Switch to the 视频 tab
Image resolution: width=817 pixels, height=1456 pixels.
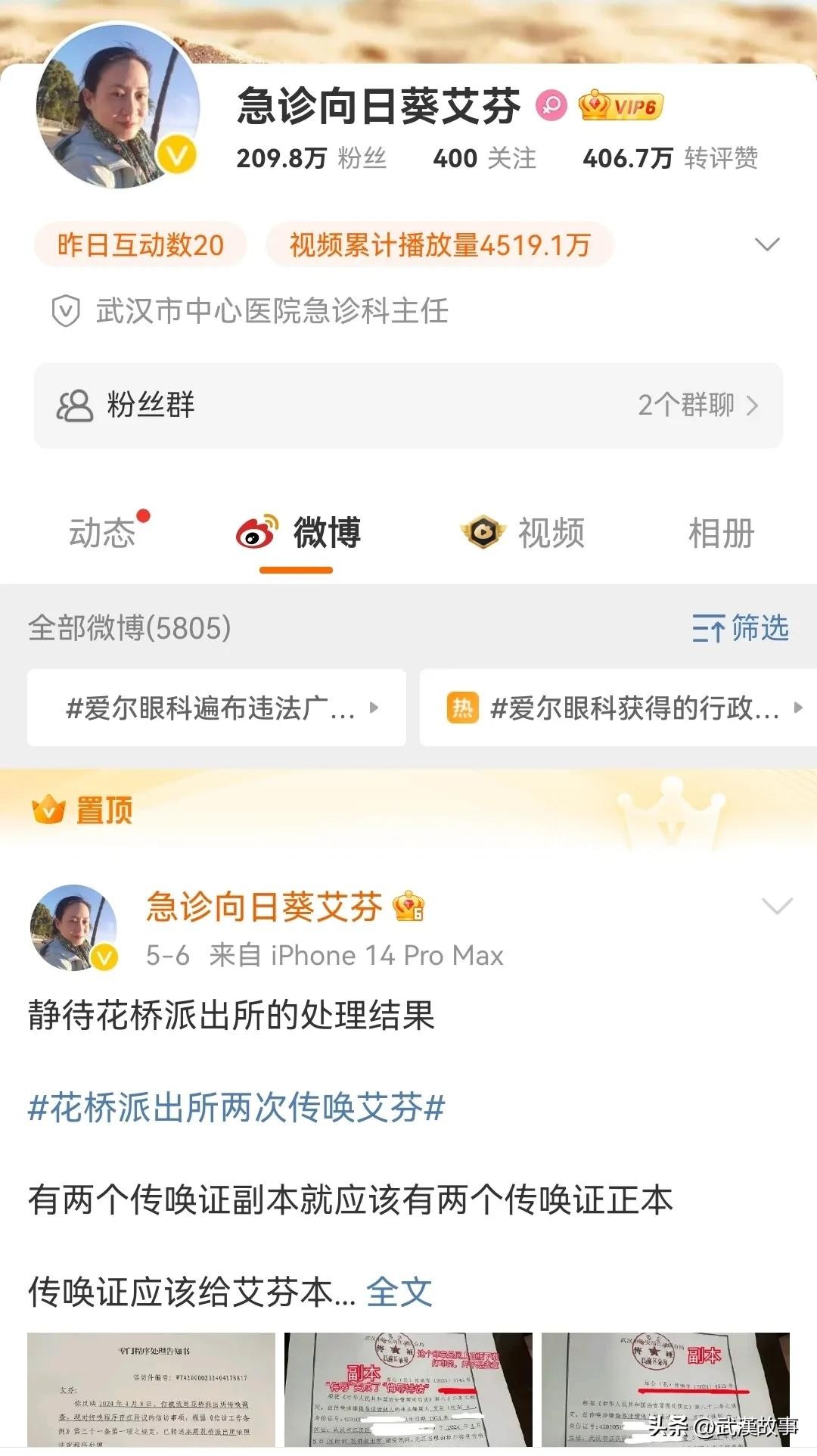pos(523,533)
